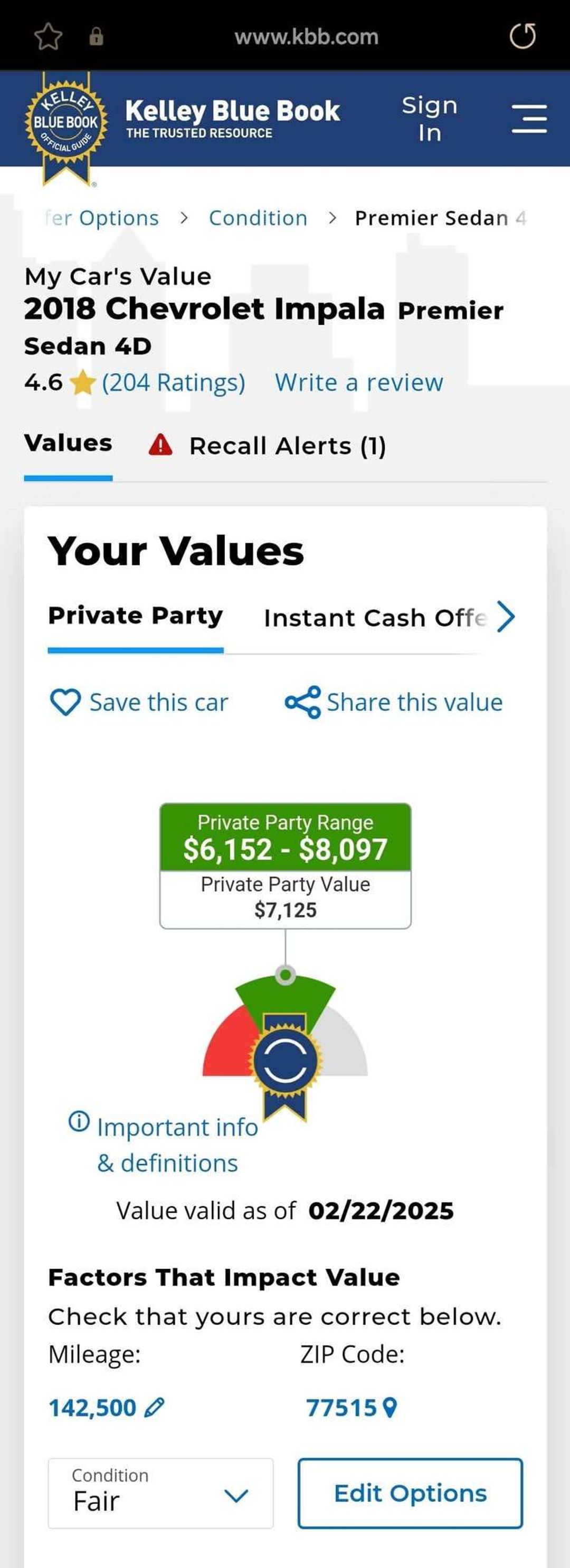Viewport: 570px width, 1568px height.
Task: Show more value tabs with right chevron
Action: (506, 617)
